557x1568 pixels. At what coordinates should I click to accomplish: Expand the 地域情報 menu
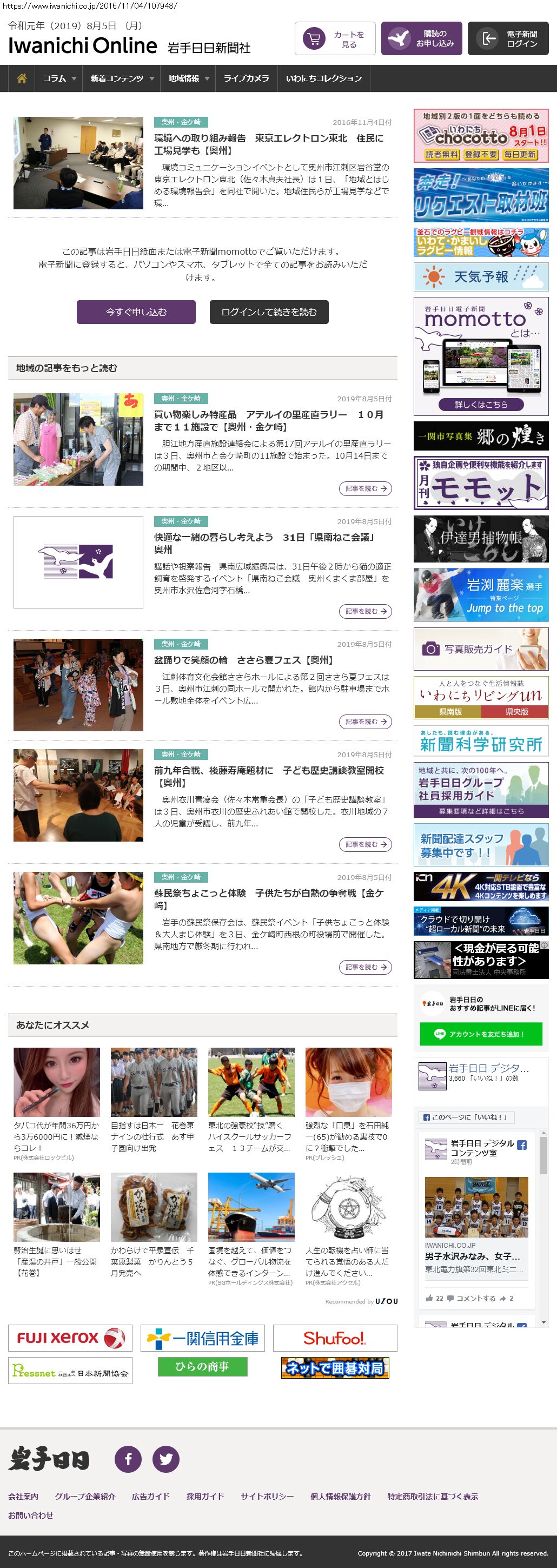click(x=188, y=78)
